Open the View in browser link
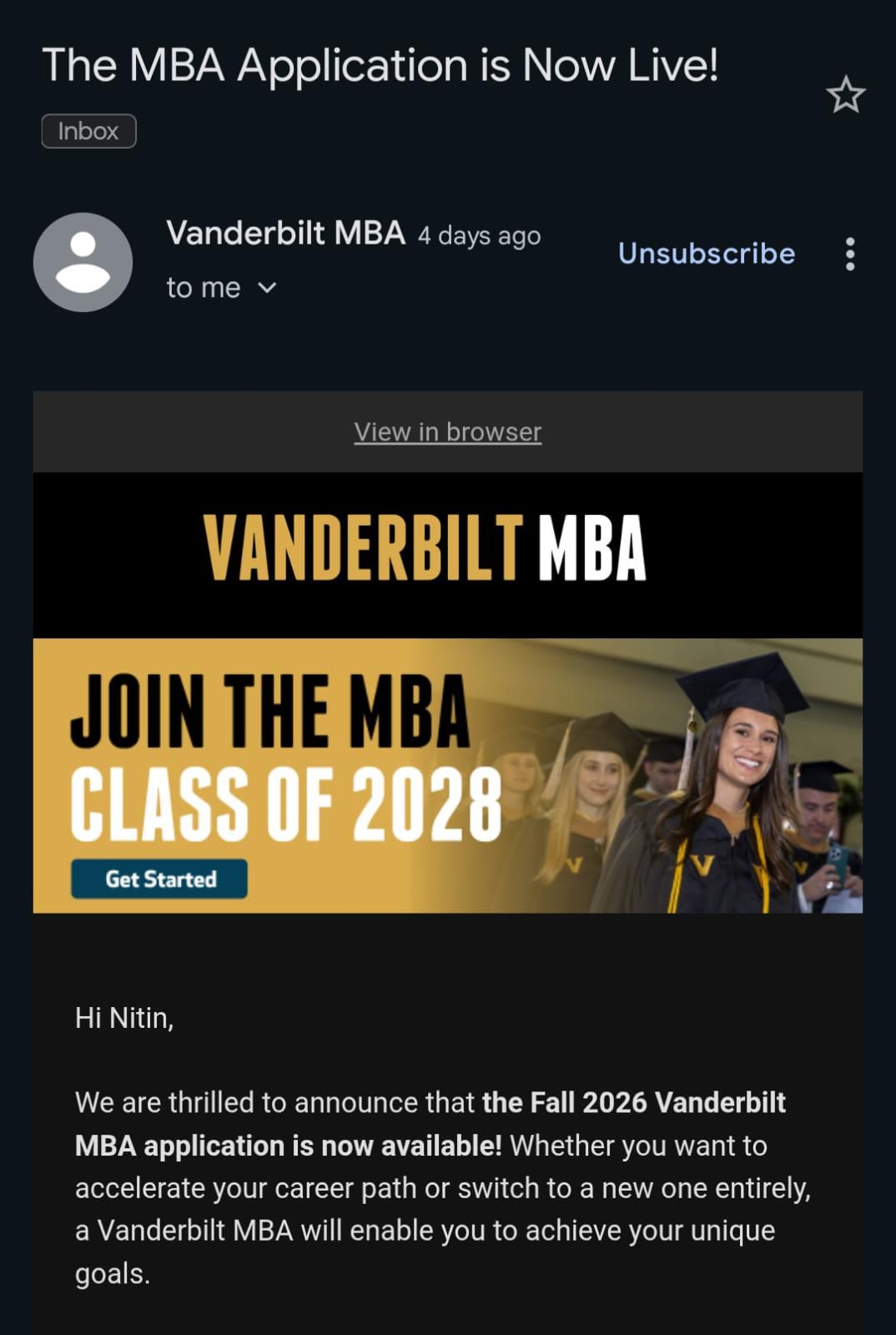The image size is (896, 1335). tap(447, 432)
